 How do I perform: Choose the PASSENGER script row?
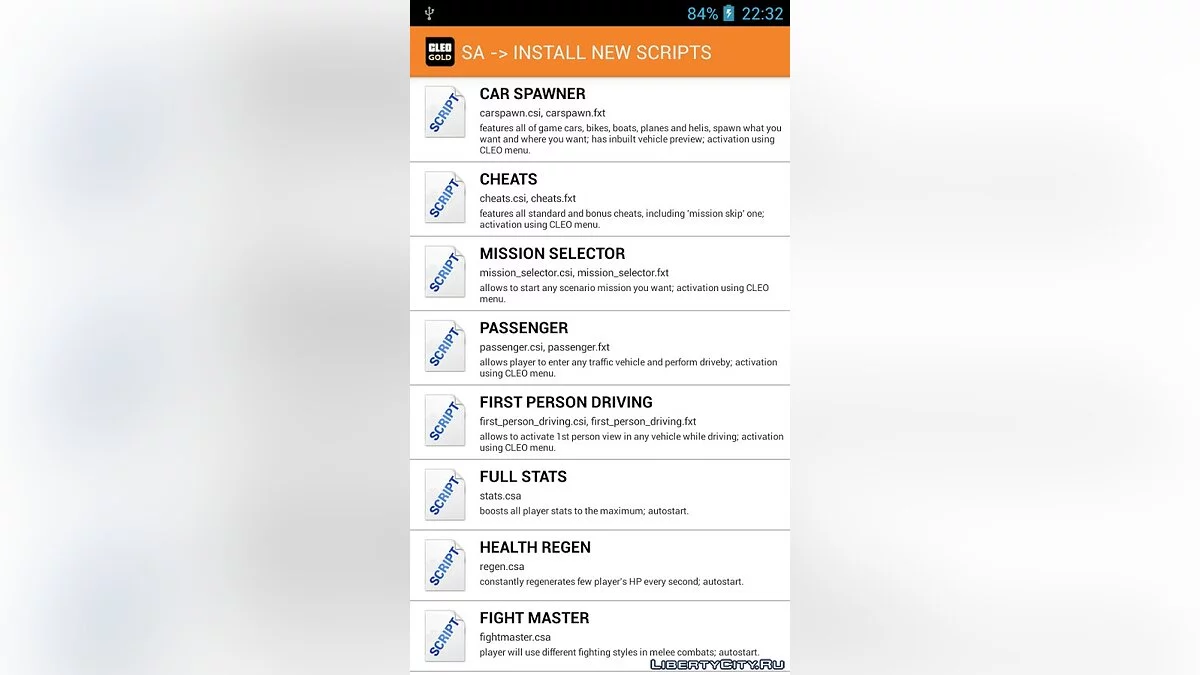point(600,348)
